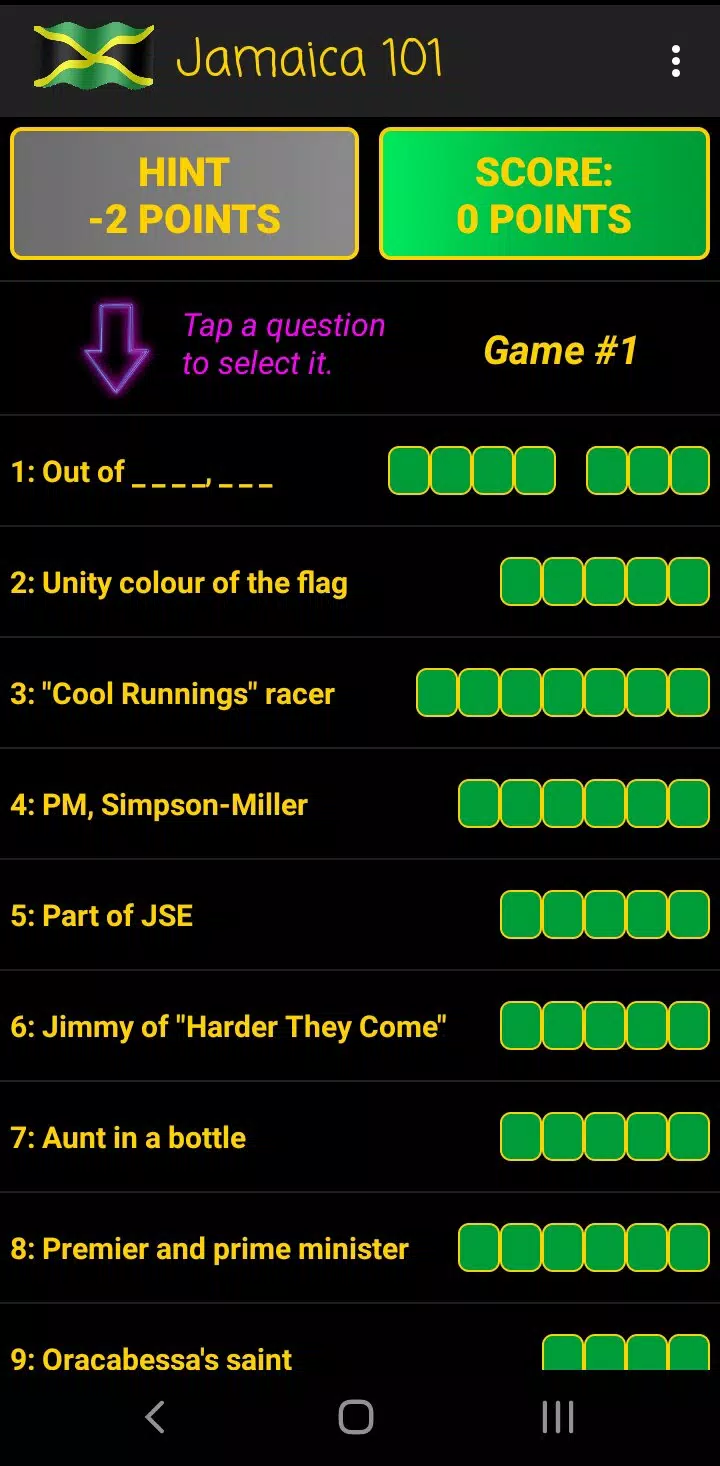
Task: Open the overflow menu
Action: 676,61
